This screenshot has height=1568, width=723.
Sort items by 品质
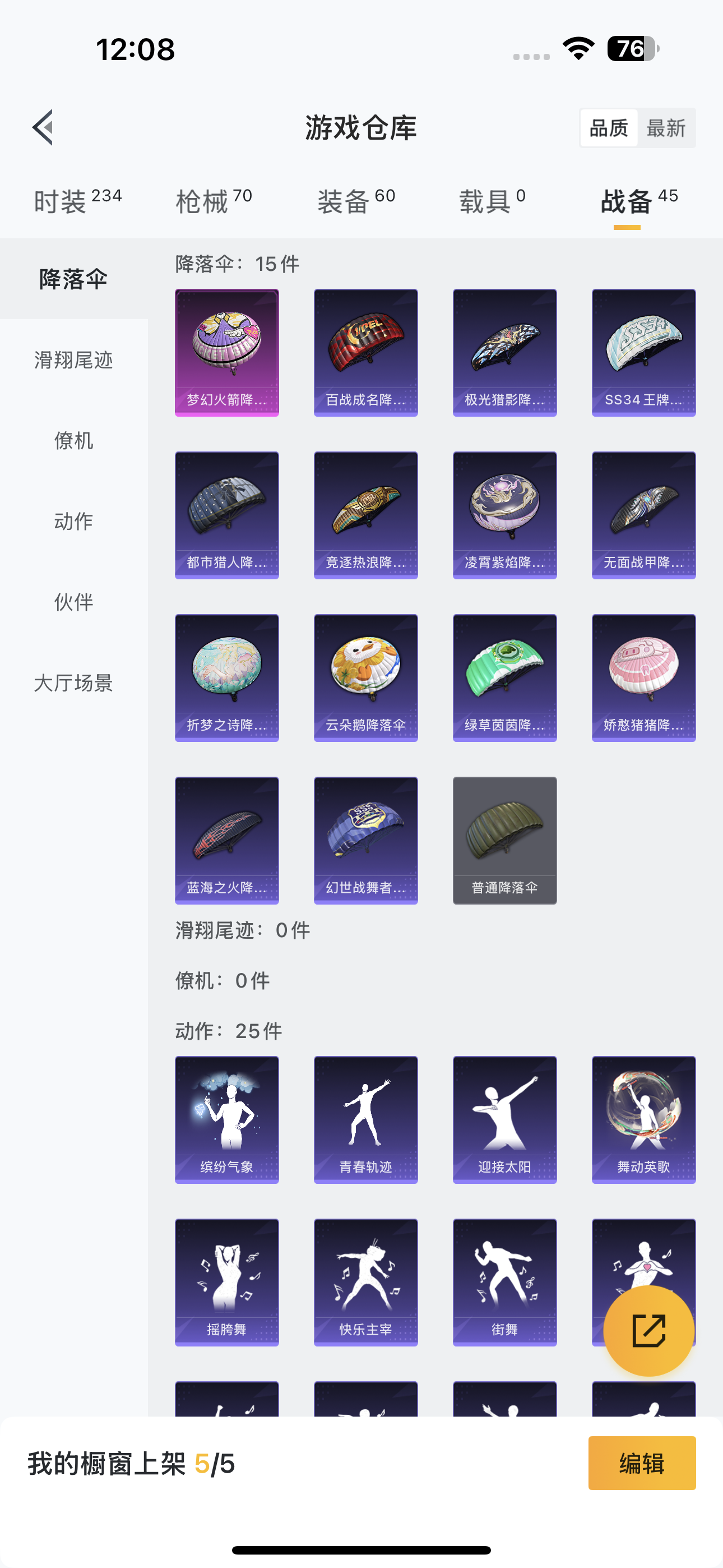pyautogui.click(x=609, y=128)
